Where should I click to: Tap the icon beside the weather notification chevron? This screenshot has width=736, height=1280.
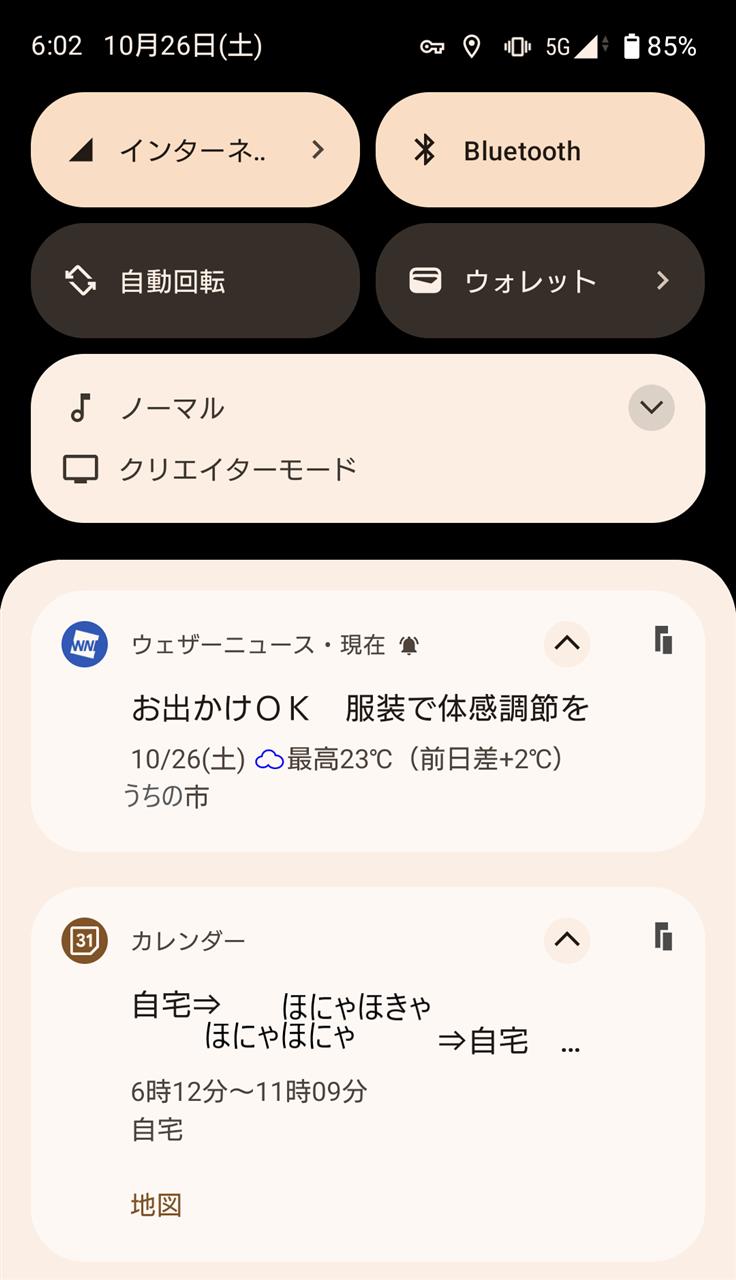pyautogui.click(x=663, y=640)
